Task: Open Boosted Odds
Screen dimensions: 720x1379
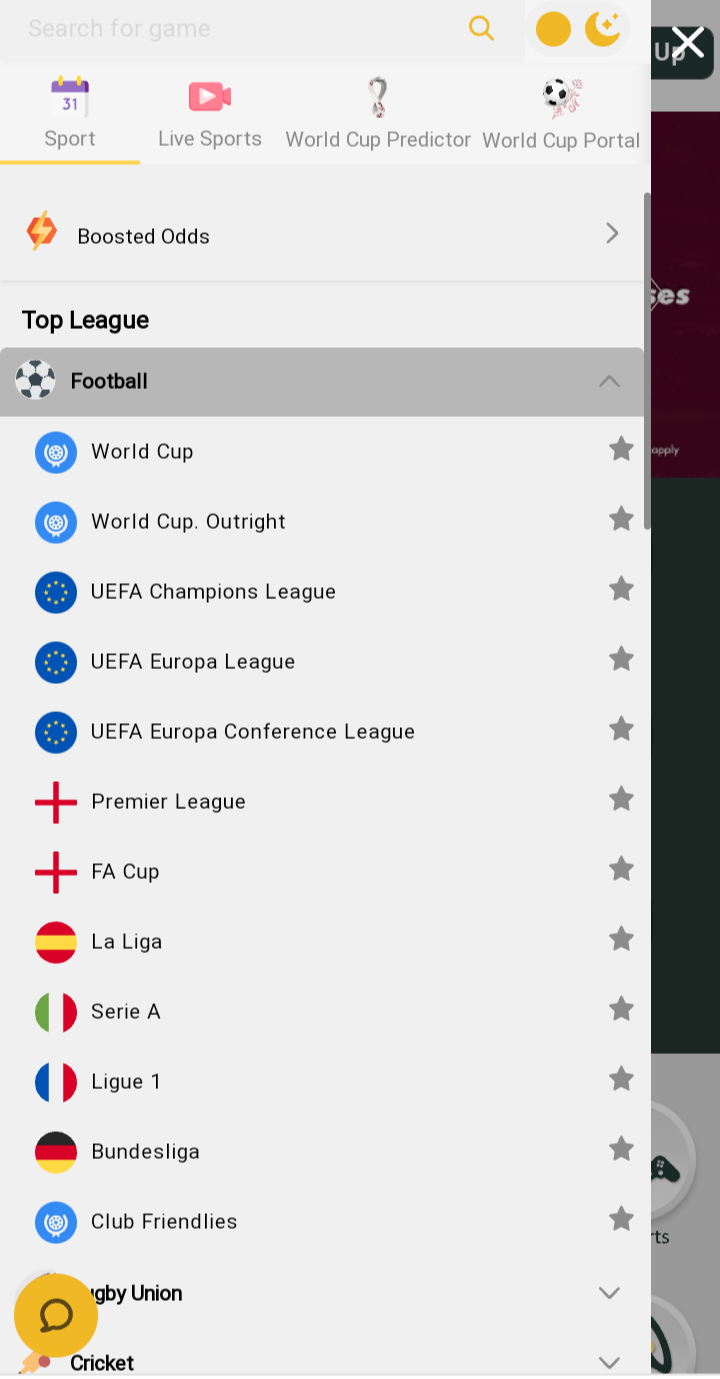Action: pos(322,236)
